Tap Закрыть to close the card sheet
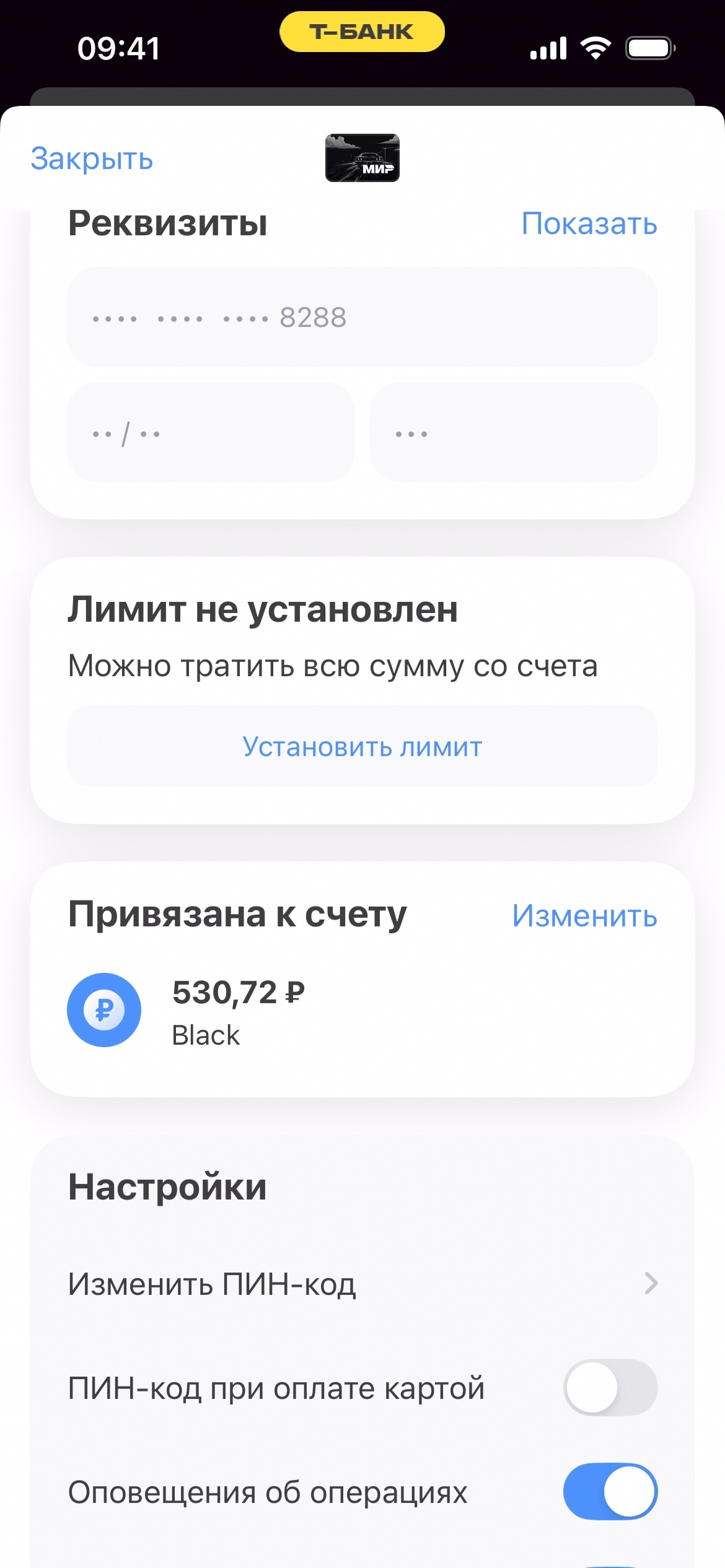The image size is (725, 1568). [92, 159]
